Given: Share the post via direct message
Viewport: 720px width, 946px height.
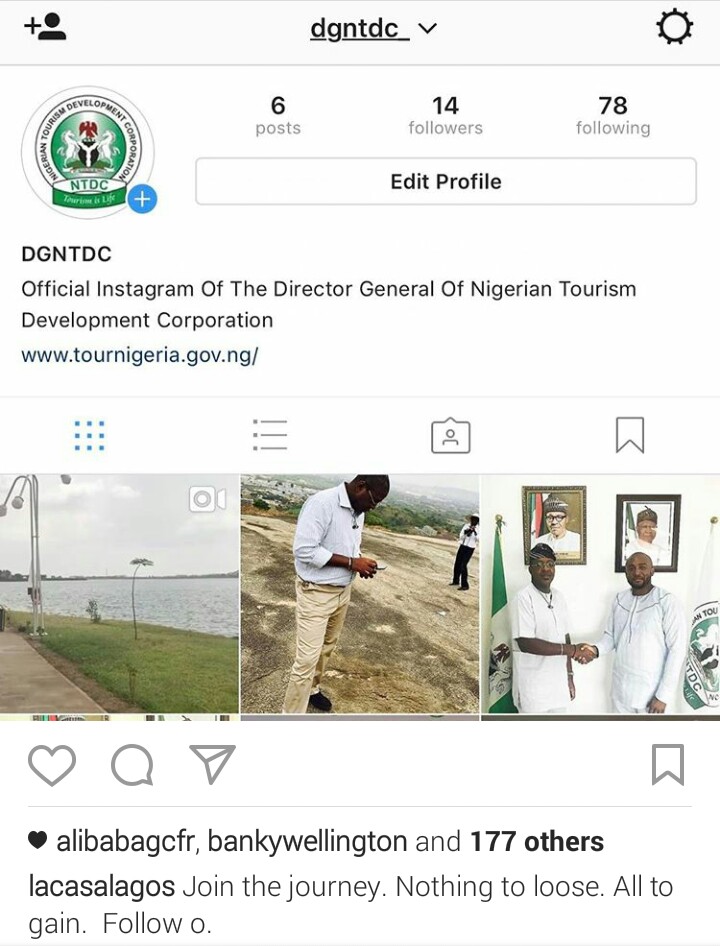Looking at the screenshot, I should point(212,765).
